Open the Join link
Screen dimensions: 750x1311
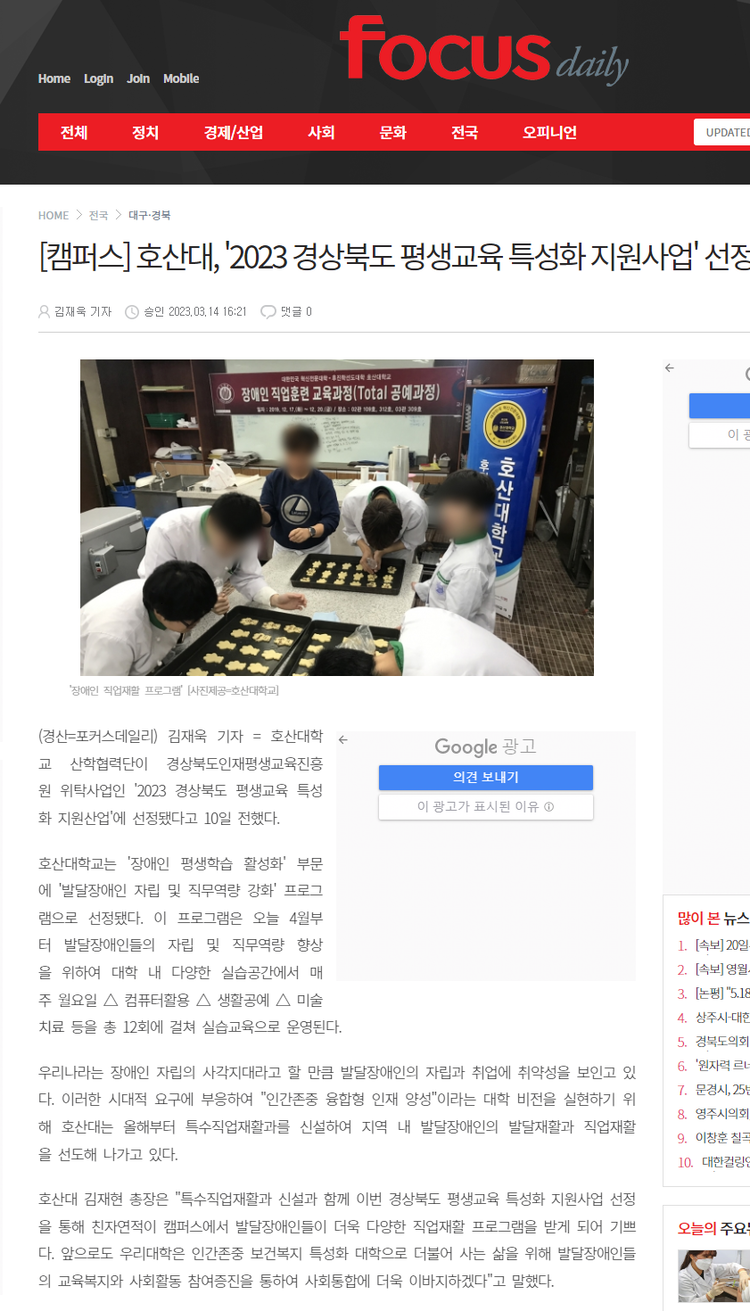click(138, 79)
